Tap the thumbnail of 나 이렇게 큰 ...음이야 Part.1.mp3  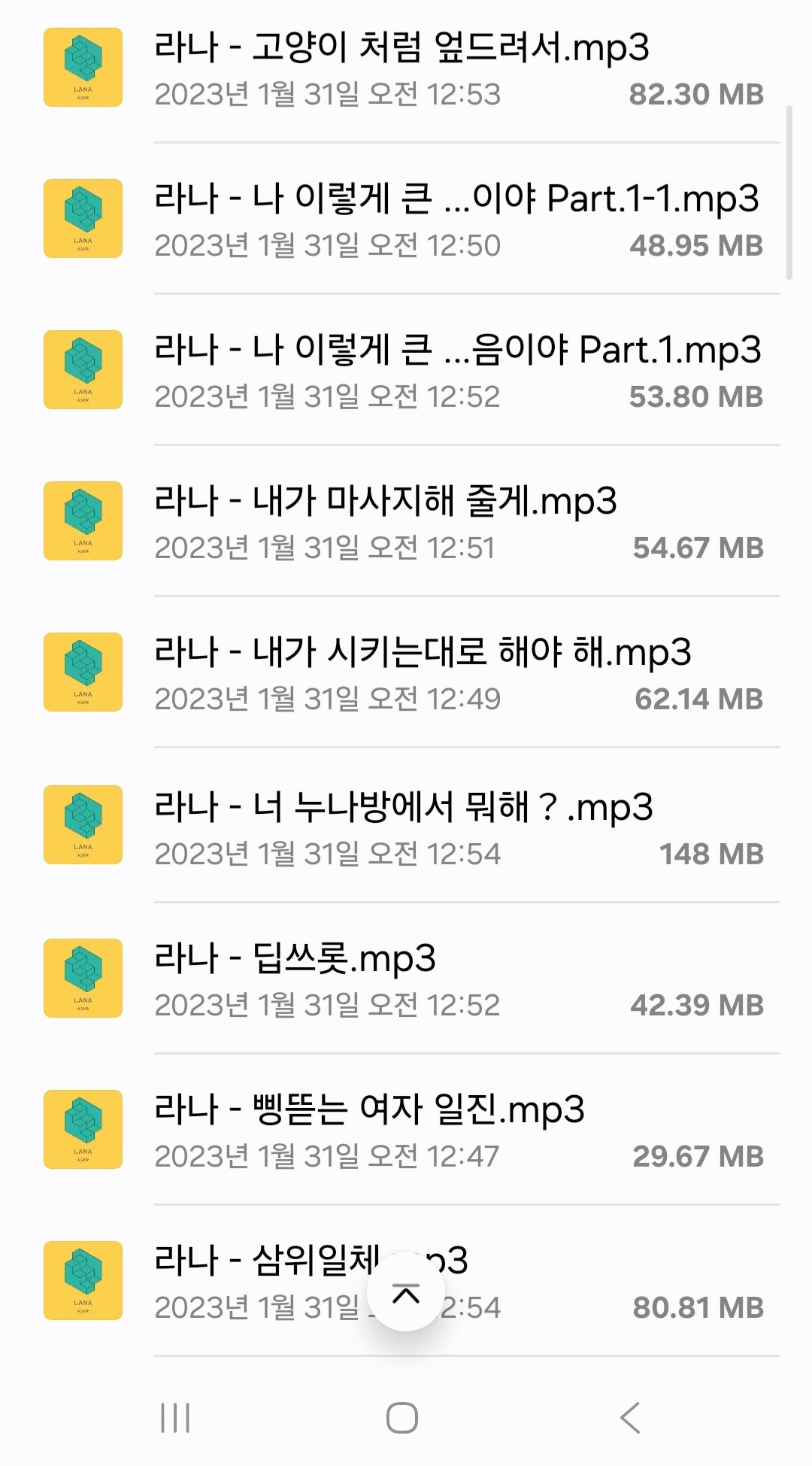click(x=83, y=369)
